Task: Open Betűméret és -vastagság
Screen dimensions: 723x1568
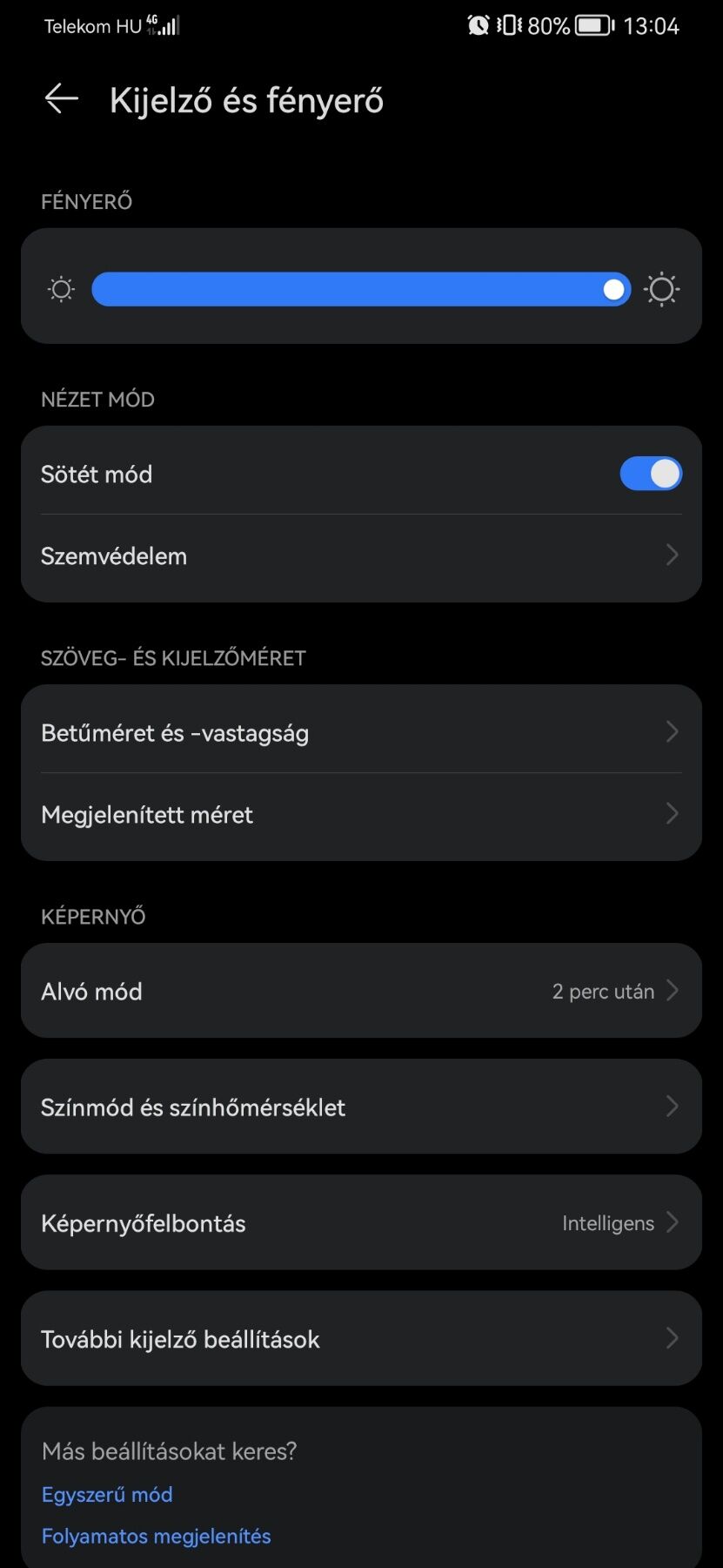Action: [361, 732]
